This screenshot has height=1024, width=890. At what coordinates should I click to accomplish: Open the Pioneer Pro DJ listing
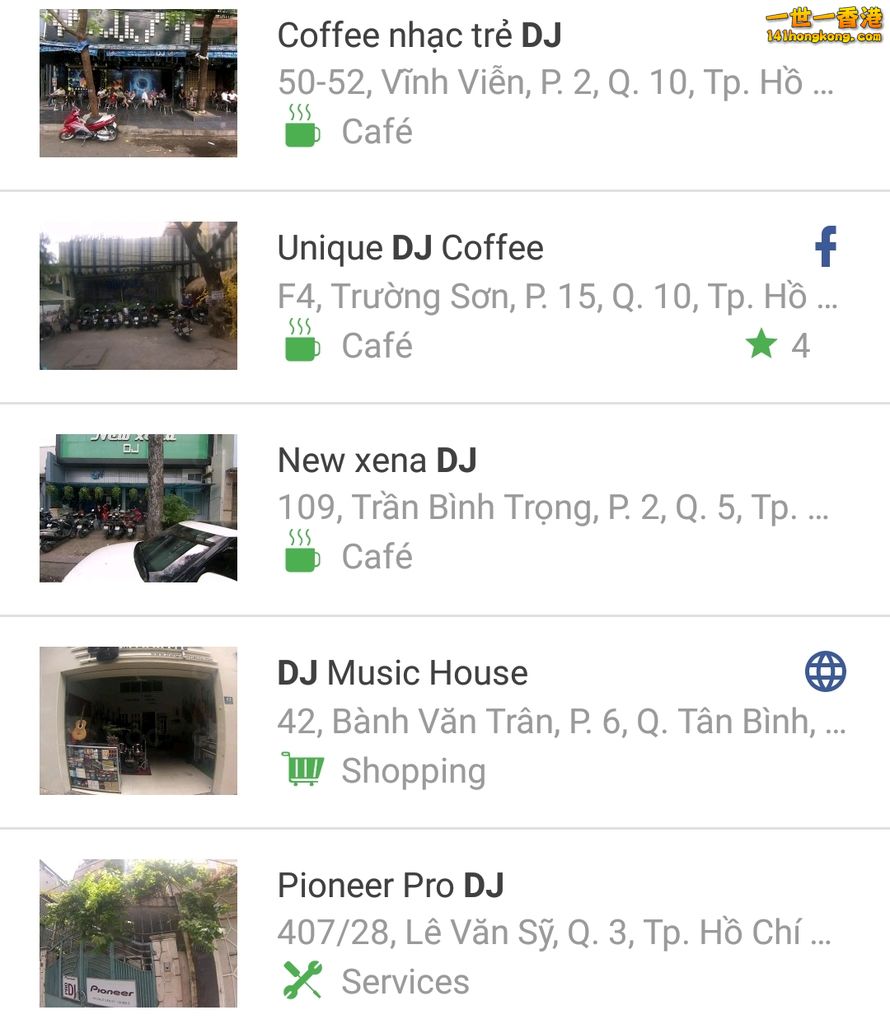390,886
